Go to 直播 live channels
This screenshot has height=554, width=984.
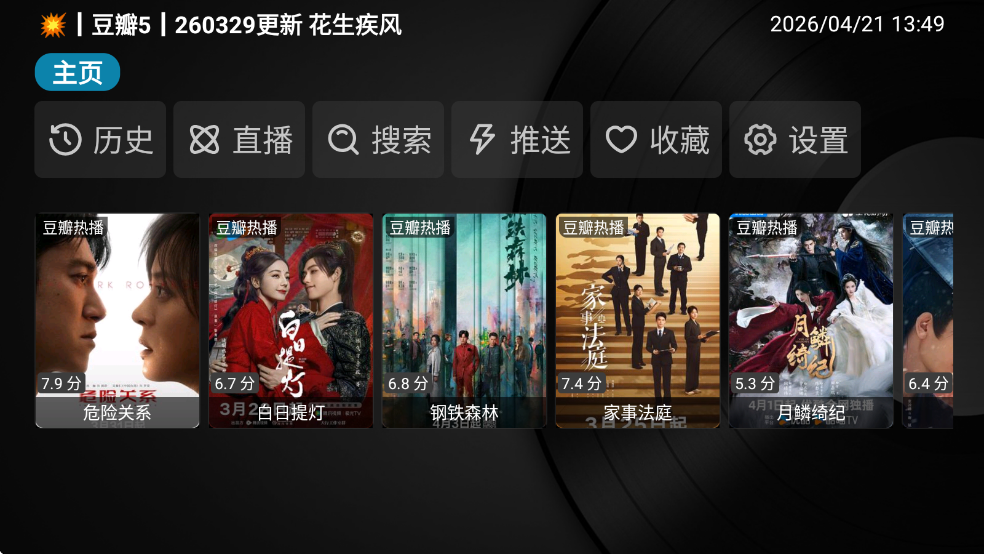click(x=239, y=140)
